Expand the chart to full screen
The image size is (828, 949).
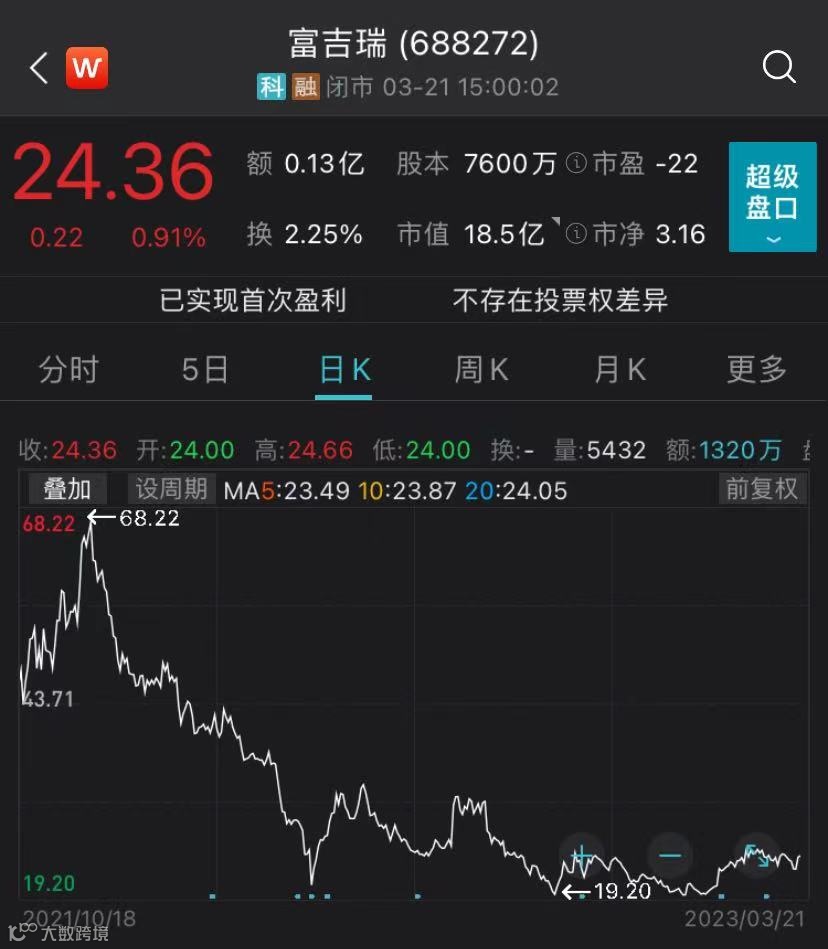point(757,856)
